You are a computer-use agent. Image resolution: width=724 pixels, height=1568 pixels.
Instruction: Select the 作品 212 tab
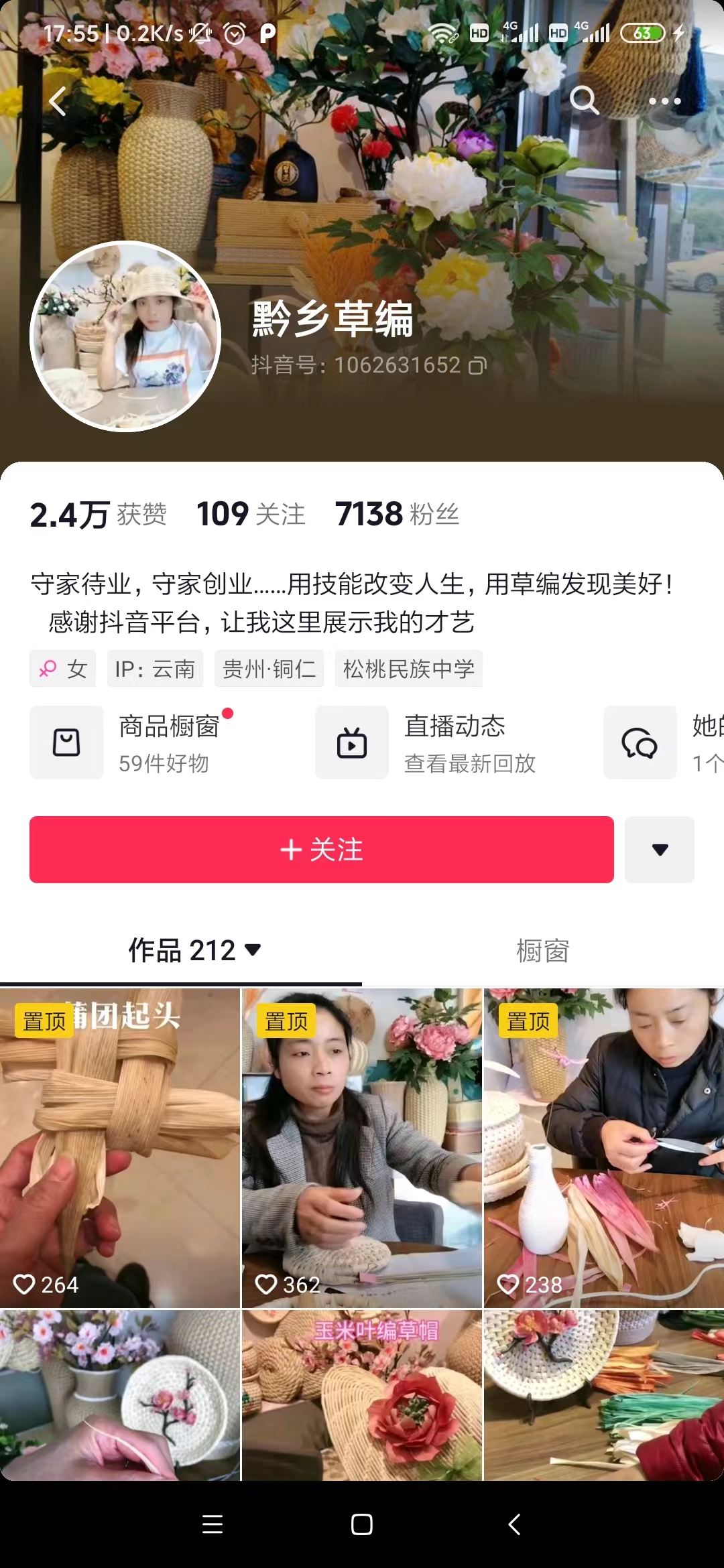pos(193,951)
